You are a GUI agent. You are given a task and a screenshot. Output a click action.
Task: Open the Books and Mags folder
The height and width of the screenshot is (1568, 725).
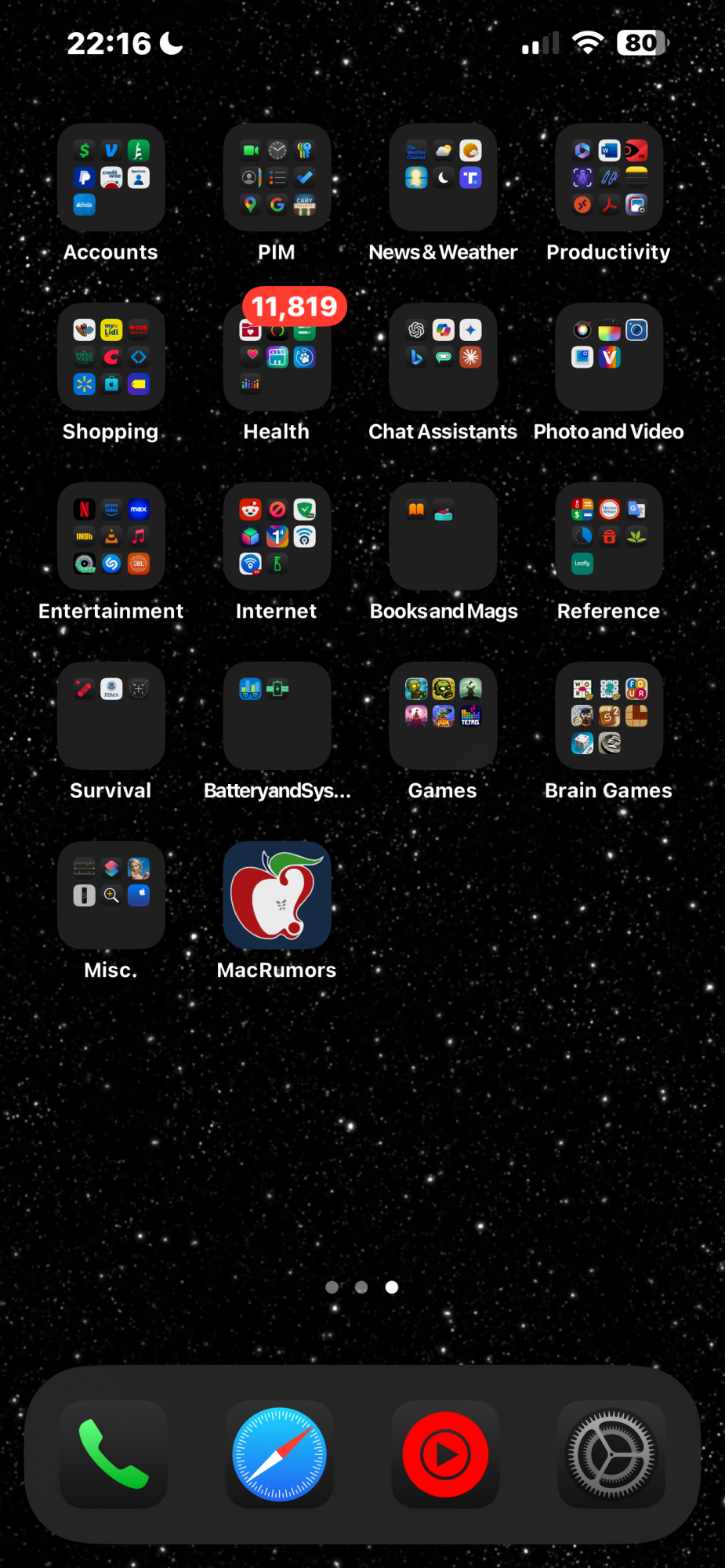444,536
